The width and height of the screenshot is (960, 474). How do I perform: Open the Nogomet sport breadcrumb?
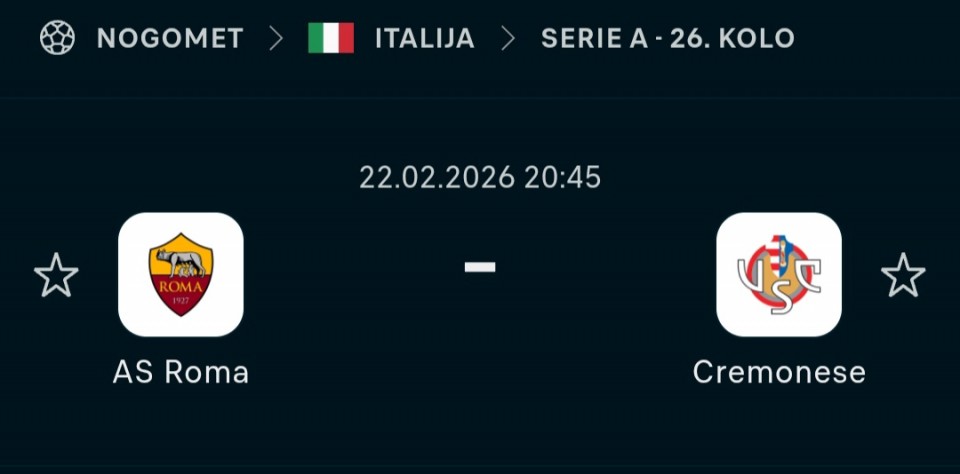tap(169, 39)
